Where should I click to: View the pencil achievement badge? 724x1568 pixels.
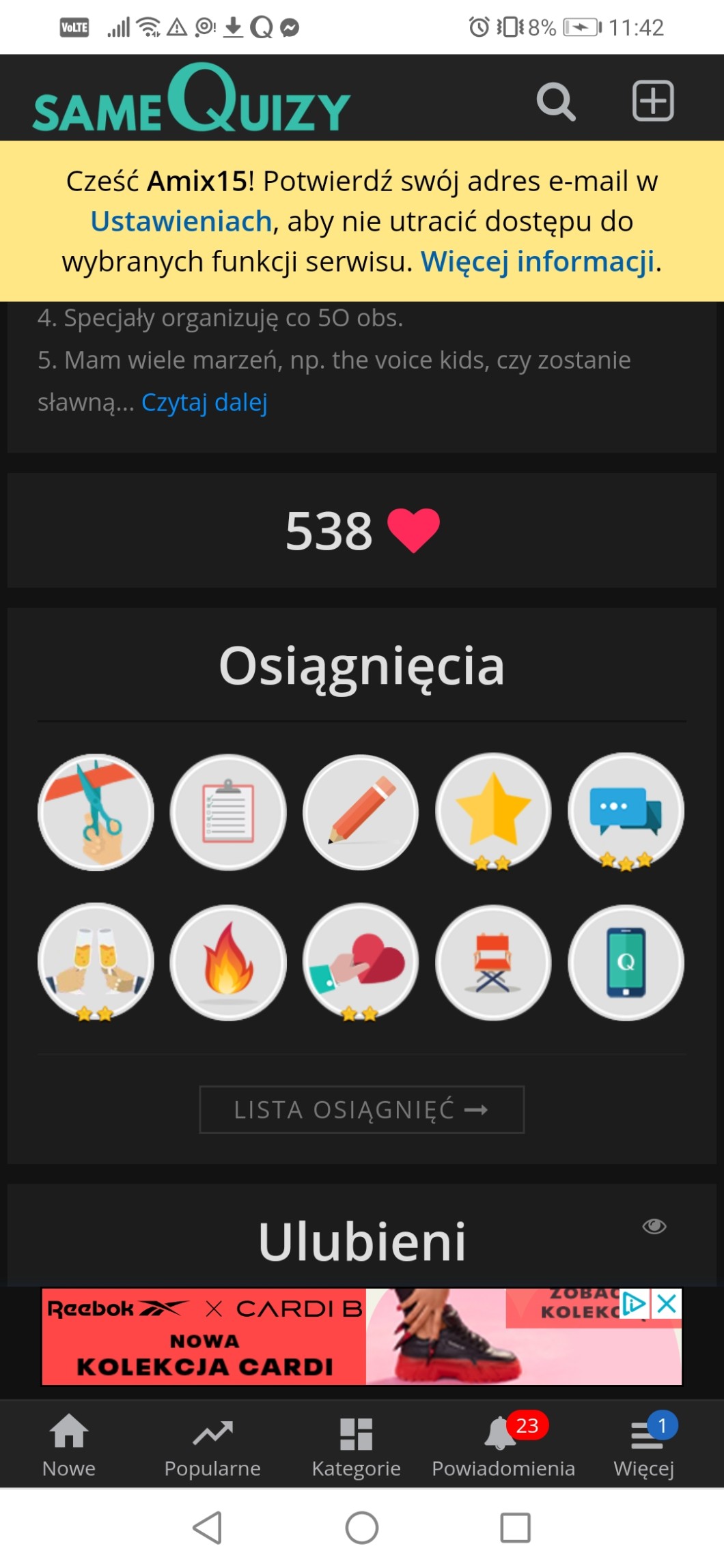[361, 812]
